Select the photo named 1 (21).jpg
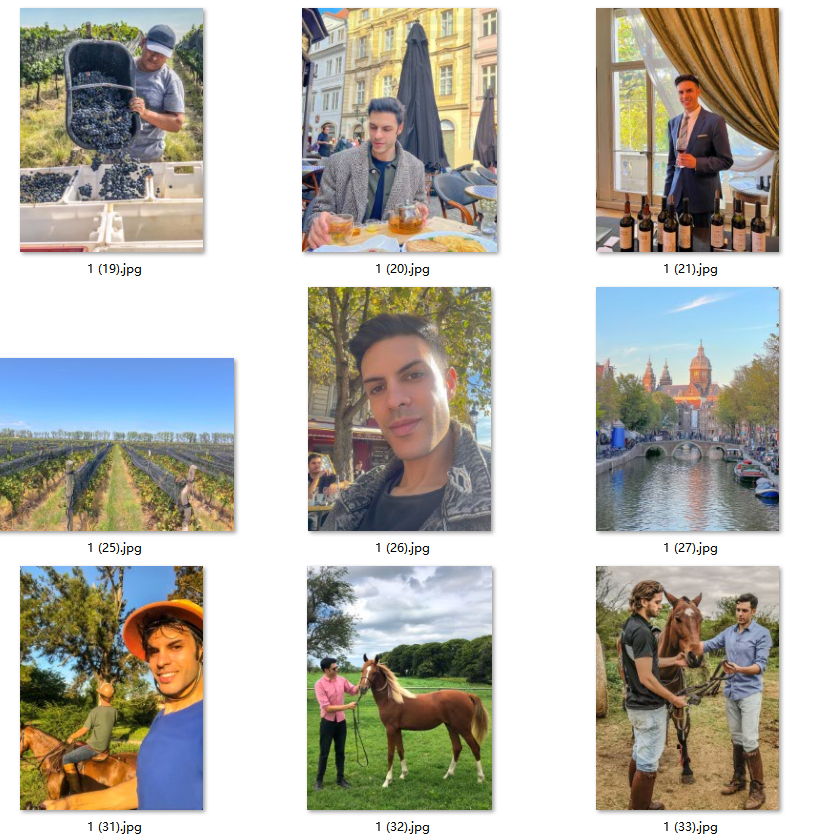Viewport: 828px width, 837px height. (688, 130)
